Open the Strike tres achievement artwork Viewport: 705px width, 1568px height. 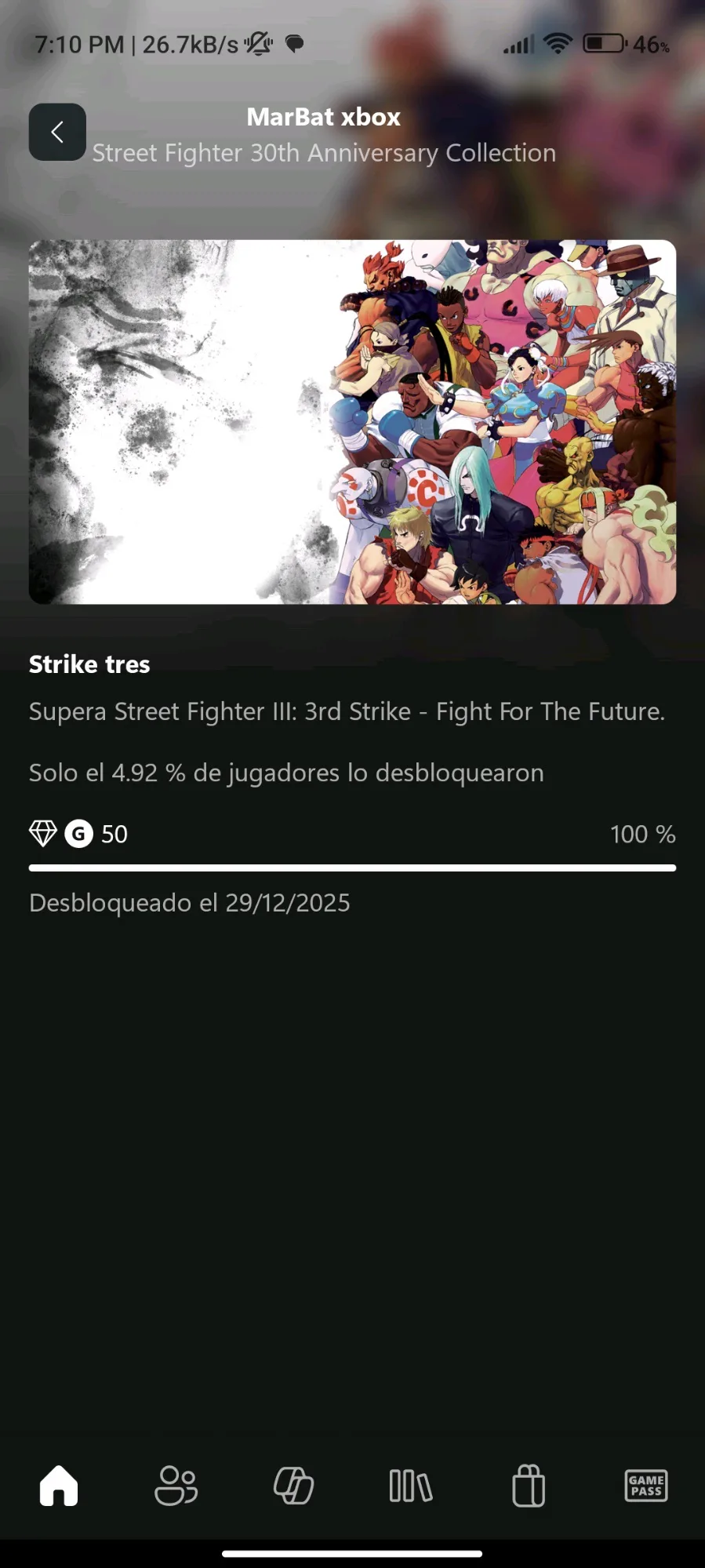352,422
